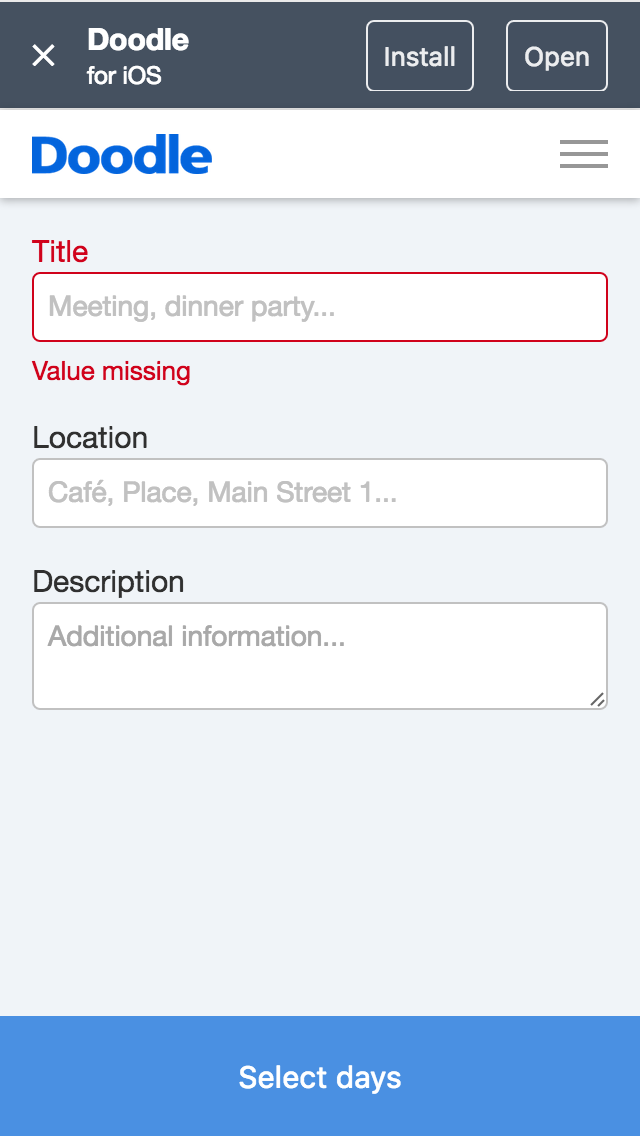
Task: Tap the Install button
Action: (x=420, y=56)
